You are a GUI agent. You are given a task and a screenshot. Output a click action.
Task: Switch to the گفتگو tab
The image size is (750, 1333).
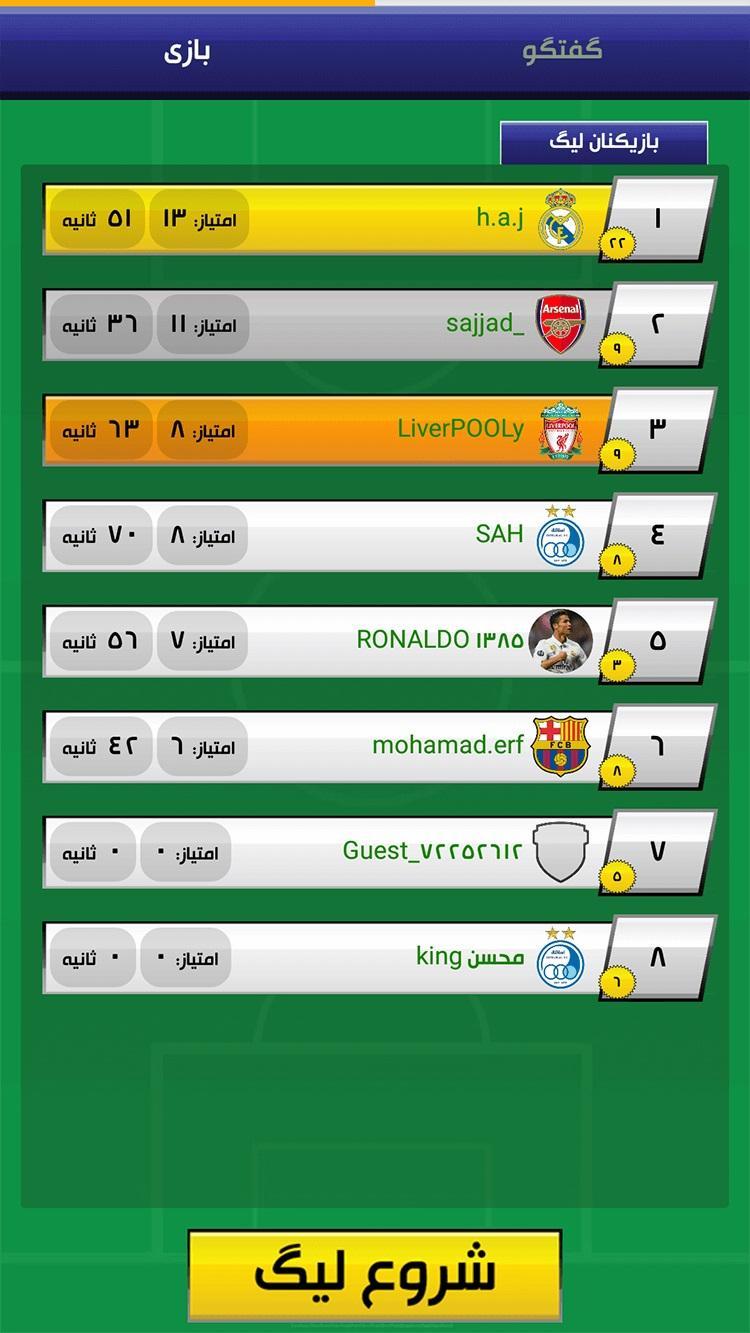pyautogui.click(x=562, y=51)
